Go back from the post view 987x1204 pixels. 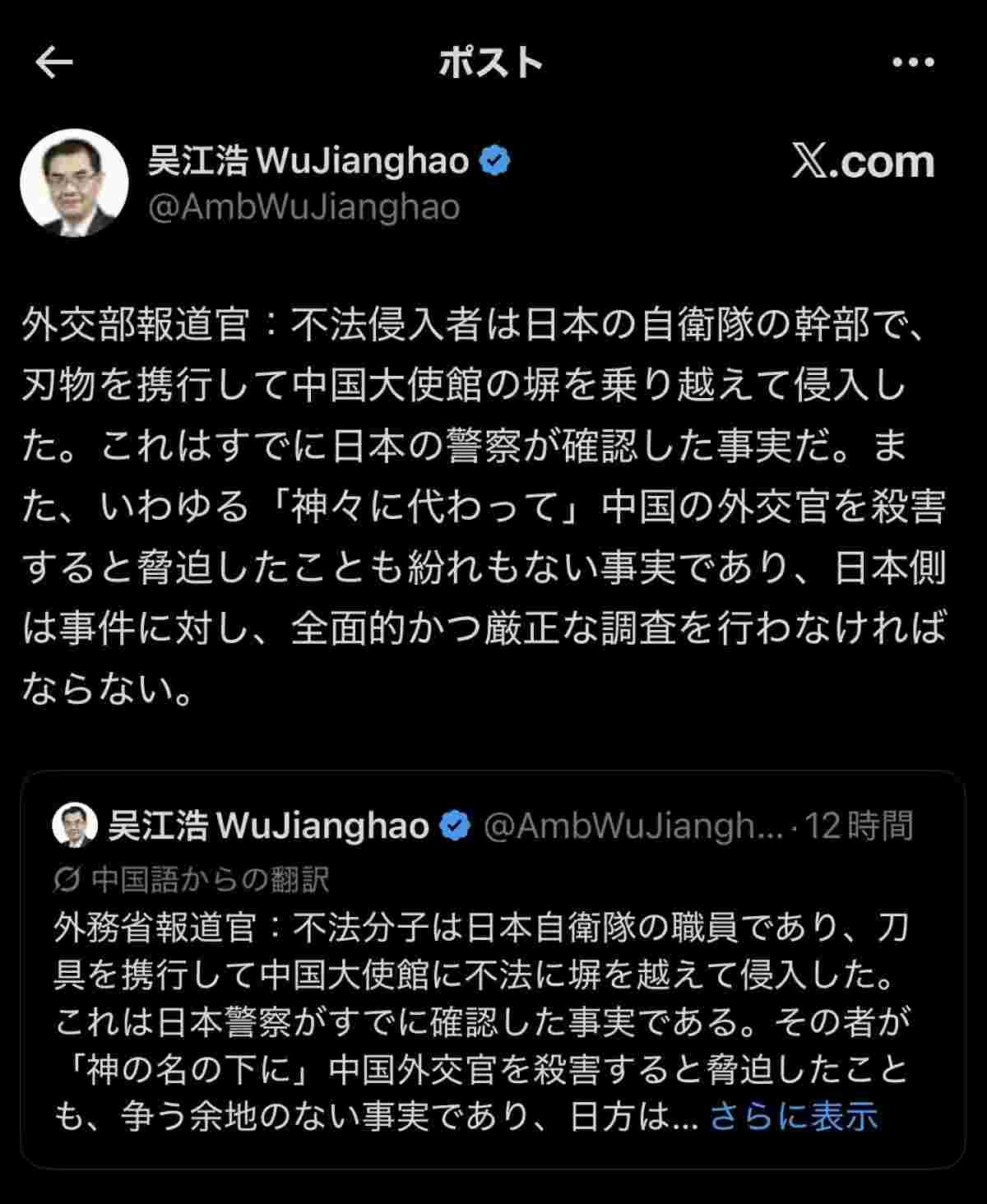pos(54,63)
